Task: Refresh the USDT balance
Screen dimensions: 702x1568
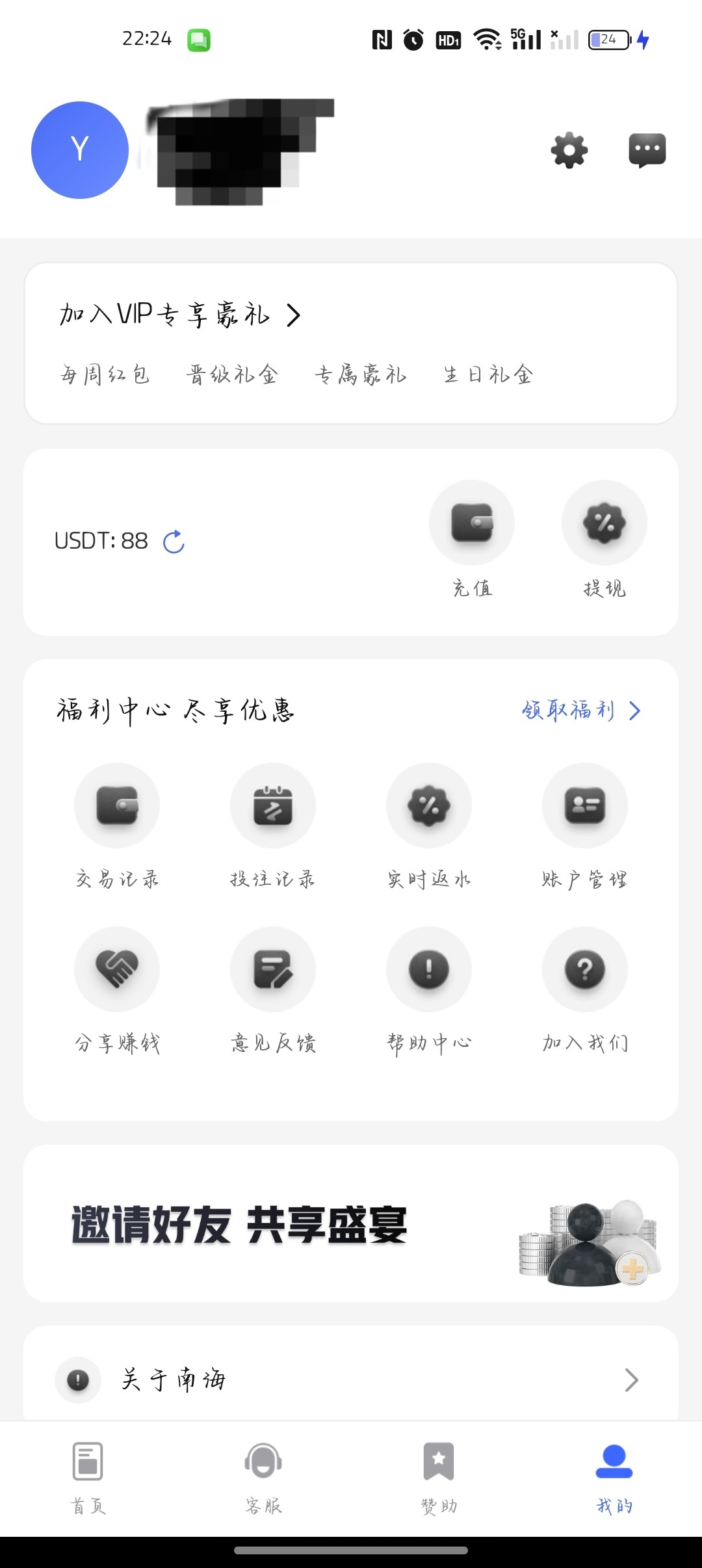Action: 174,542
